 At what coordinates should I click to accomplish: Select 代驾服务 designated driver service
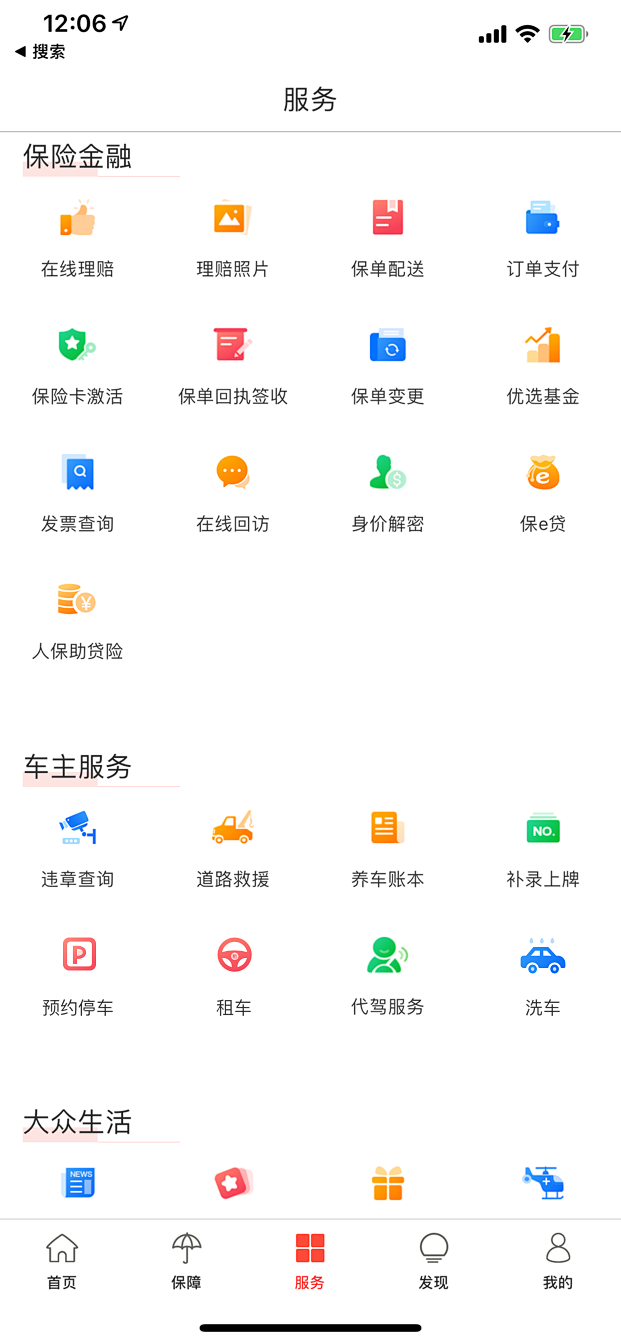pos(388,977)
